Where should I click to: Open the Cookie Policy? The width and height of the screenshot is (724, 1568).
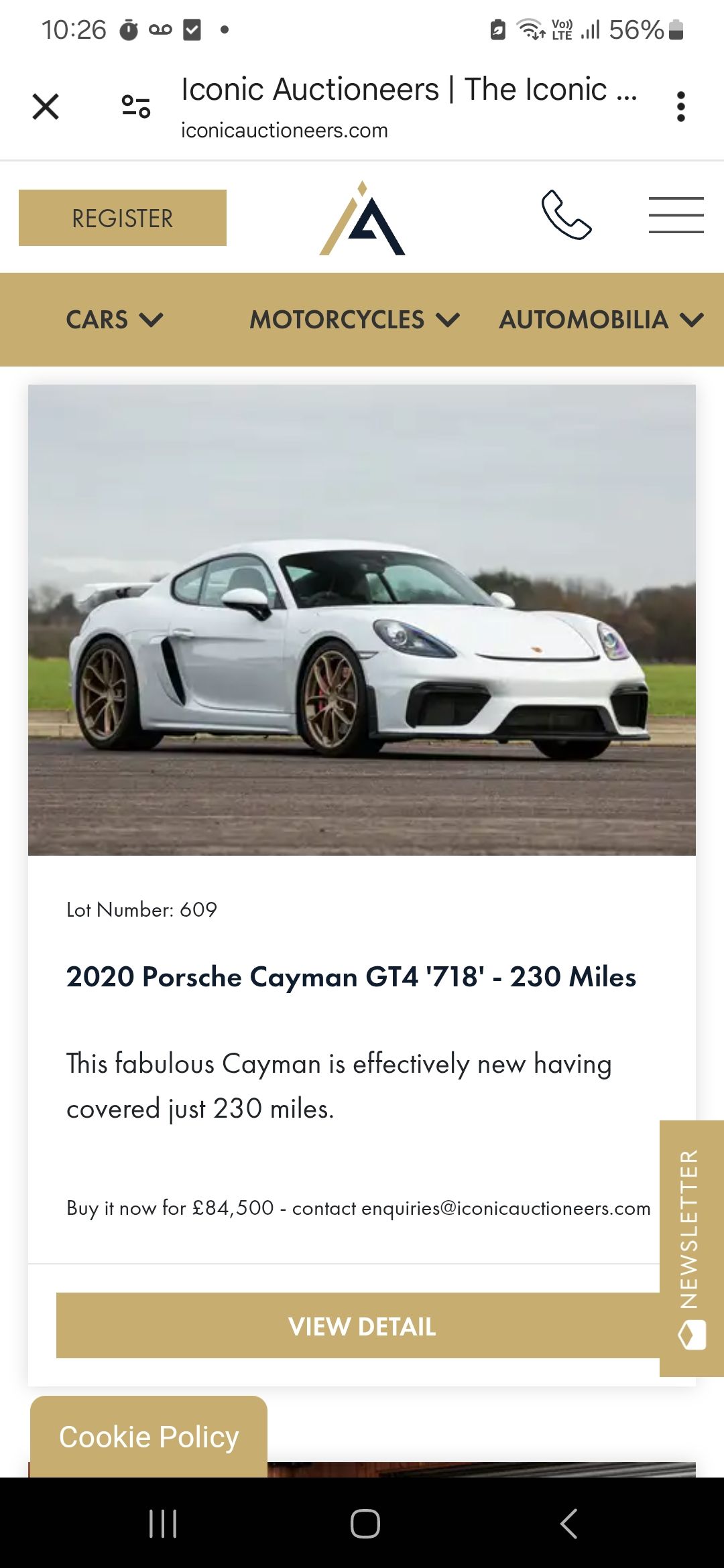(149, 1437)
